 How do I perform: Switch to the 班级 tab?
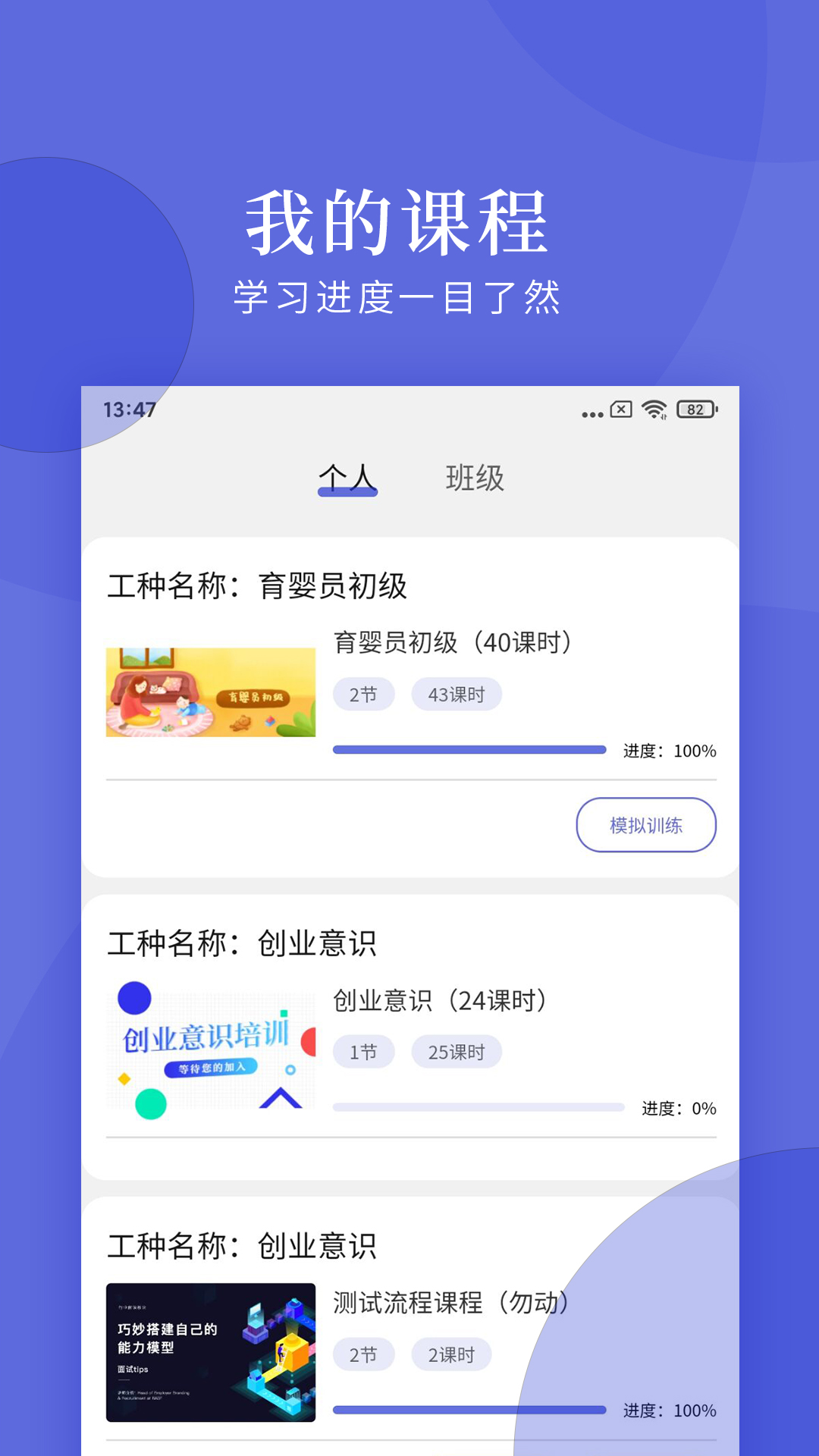click(474, 478)
